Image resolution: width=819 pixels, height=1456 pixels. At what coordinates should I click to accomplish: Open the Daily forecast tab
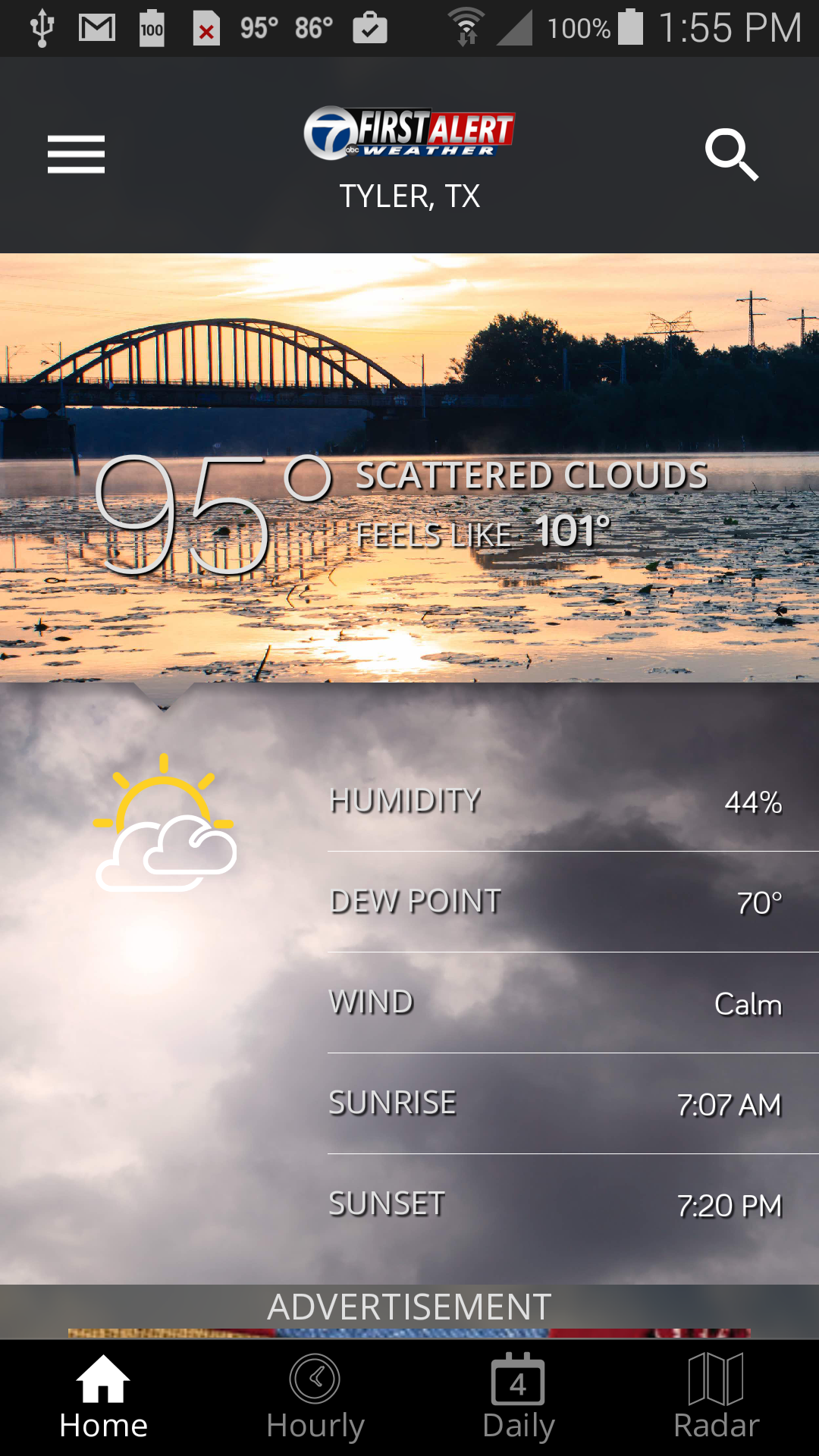point(519,1397)
